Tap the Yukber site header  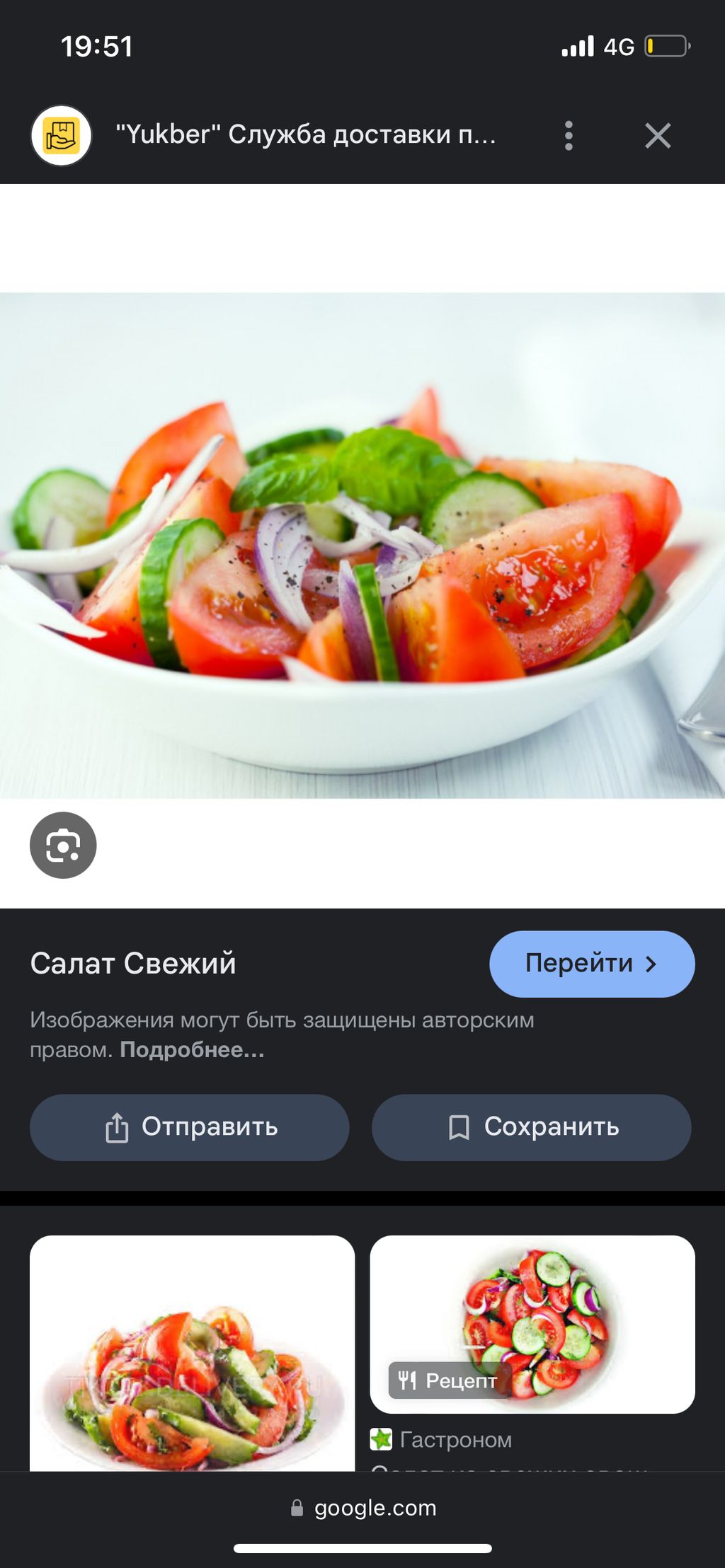pos(306,134)
